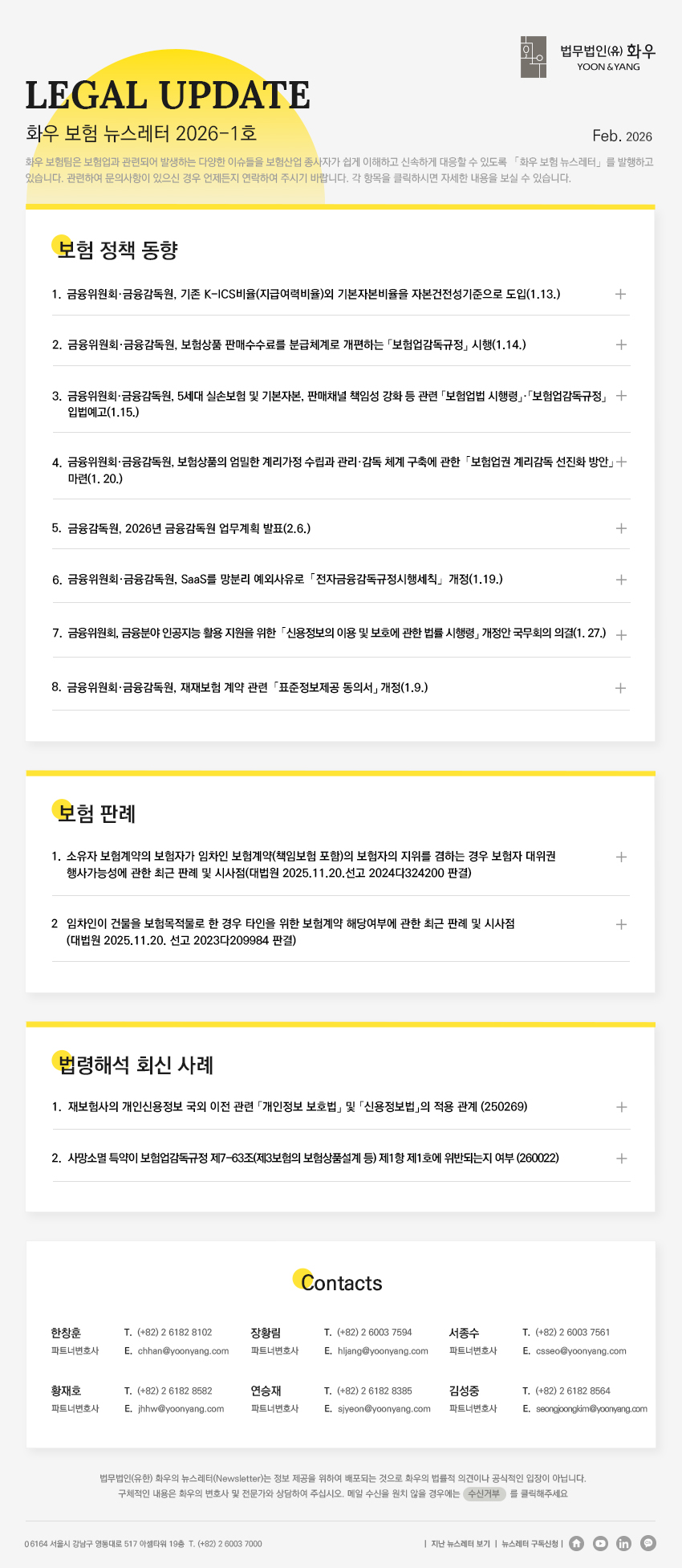Tap the 수신거부 unsubscribe button

[485, 1494]
